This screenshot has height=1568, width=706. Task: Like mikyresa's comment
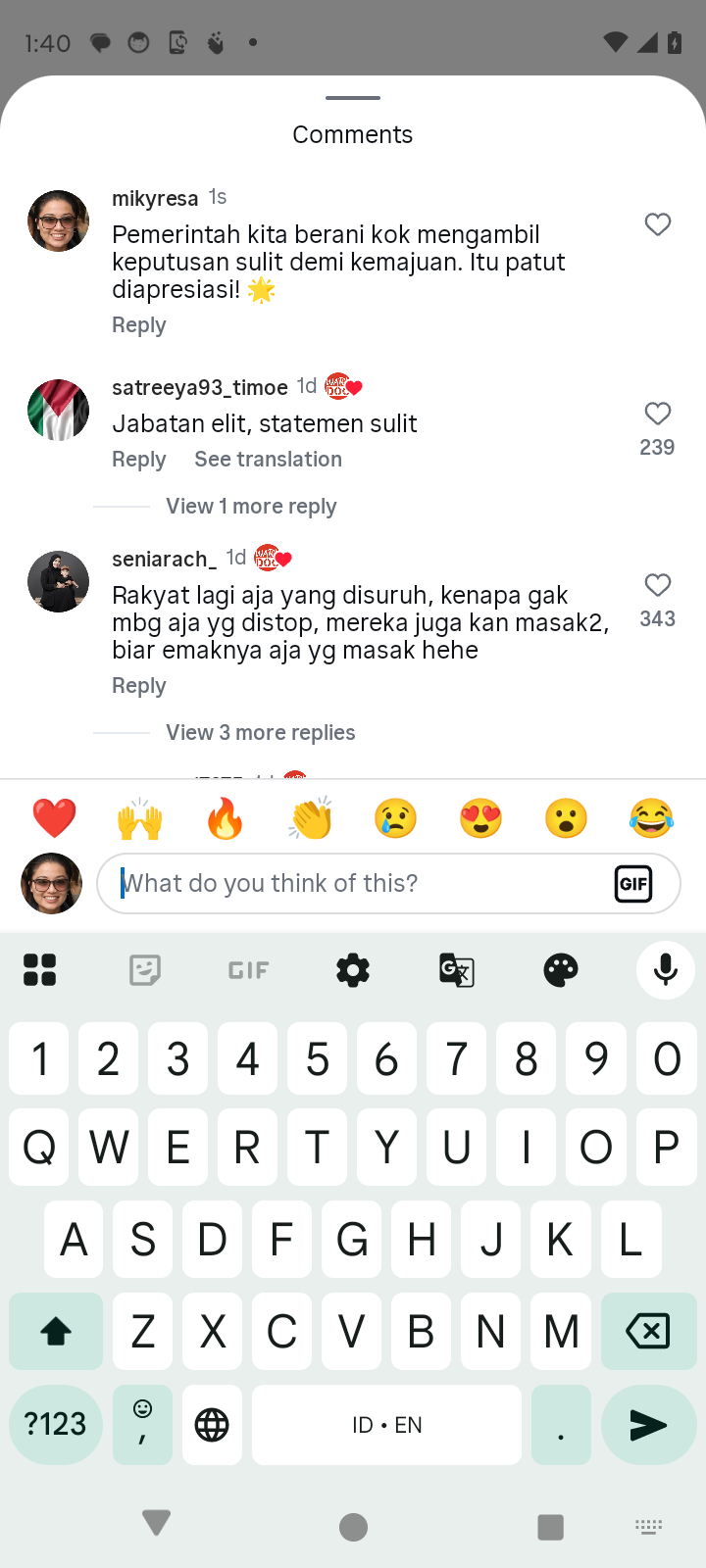coord(658,224)
